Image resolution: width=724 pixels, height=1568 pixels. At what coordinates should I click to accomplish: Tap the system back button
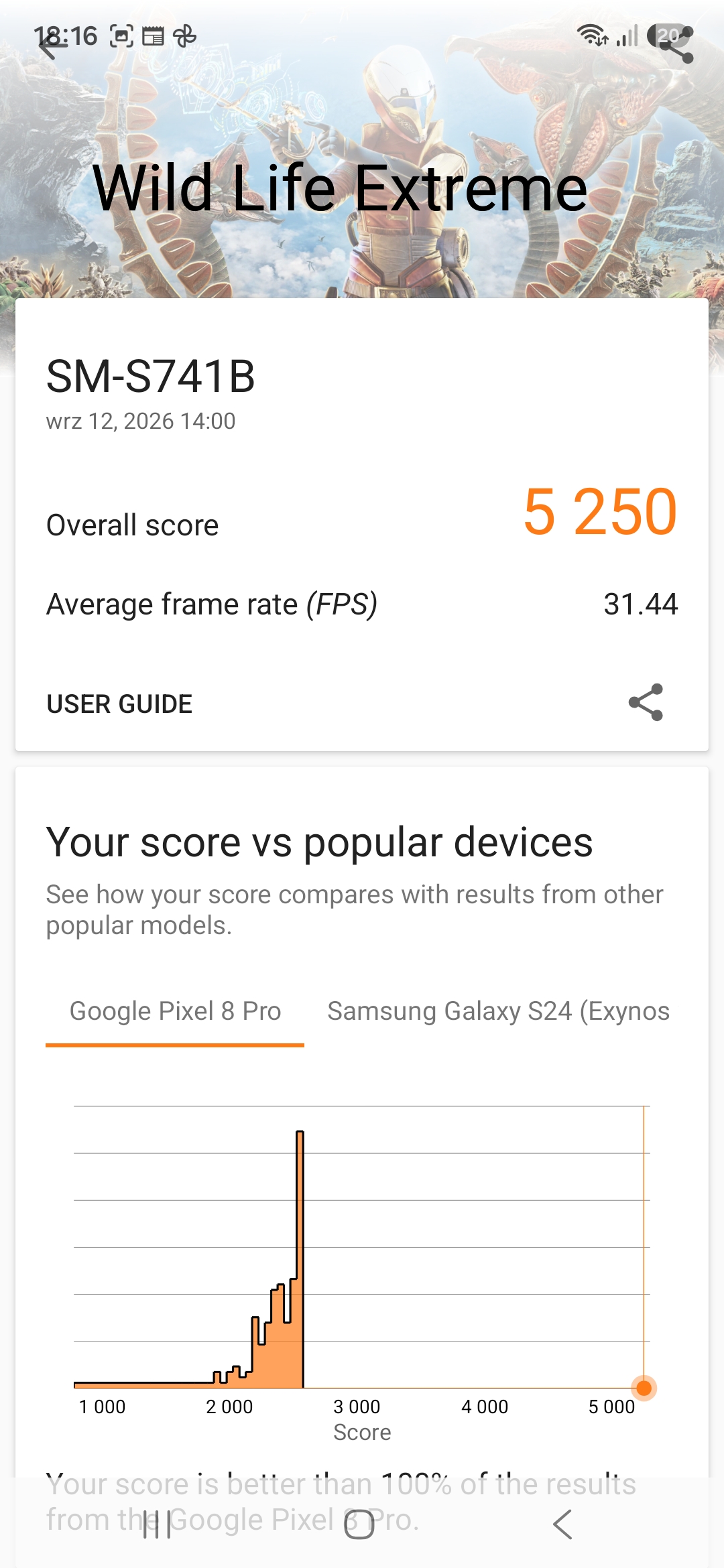562,1524
